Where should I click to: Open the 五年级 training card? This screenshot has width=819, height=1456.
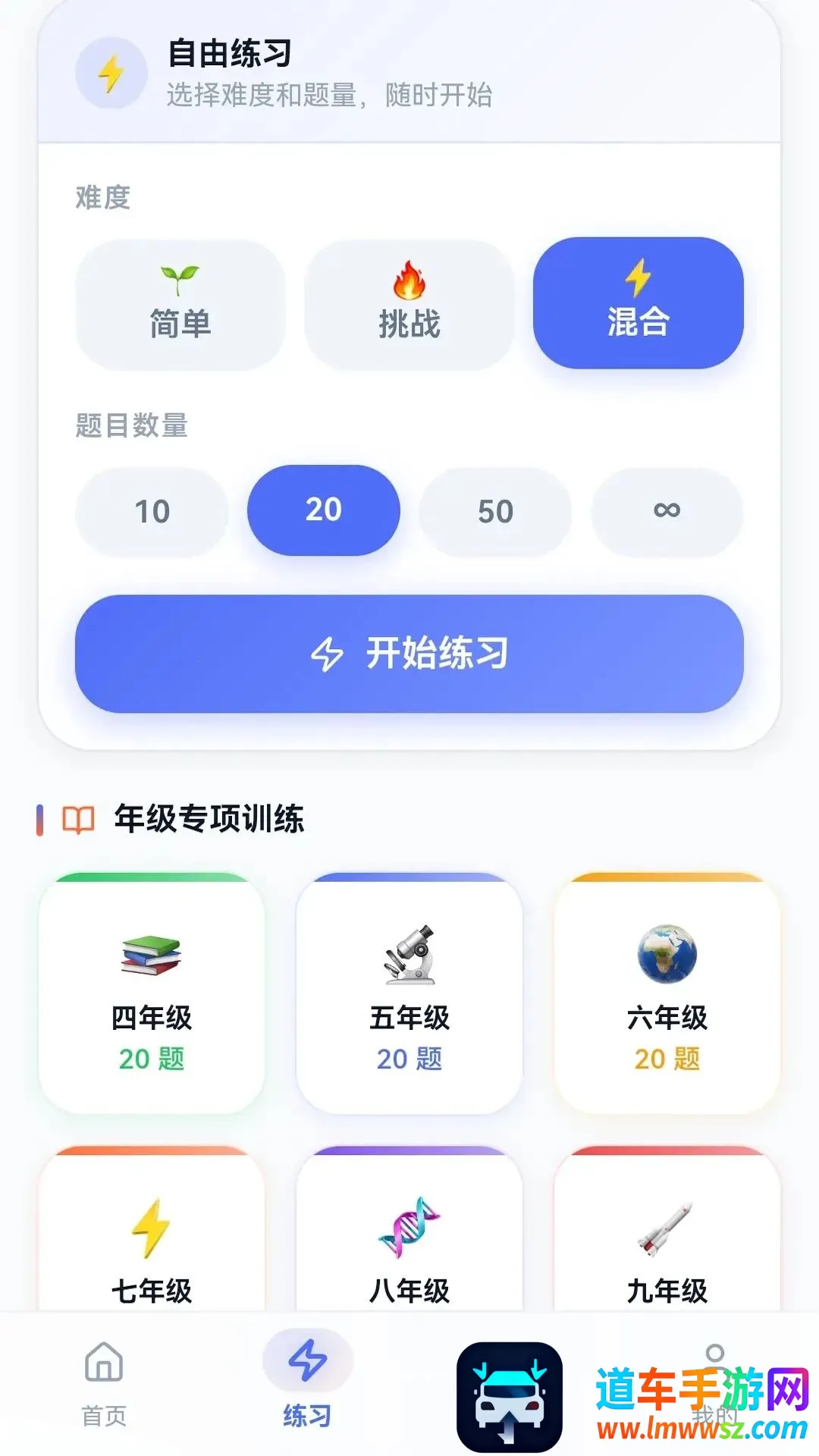[x=409, y=993]
